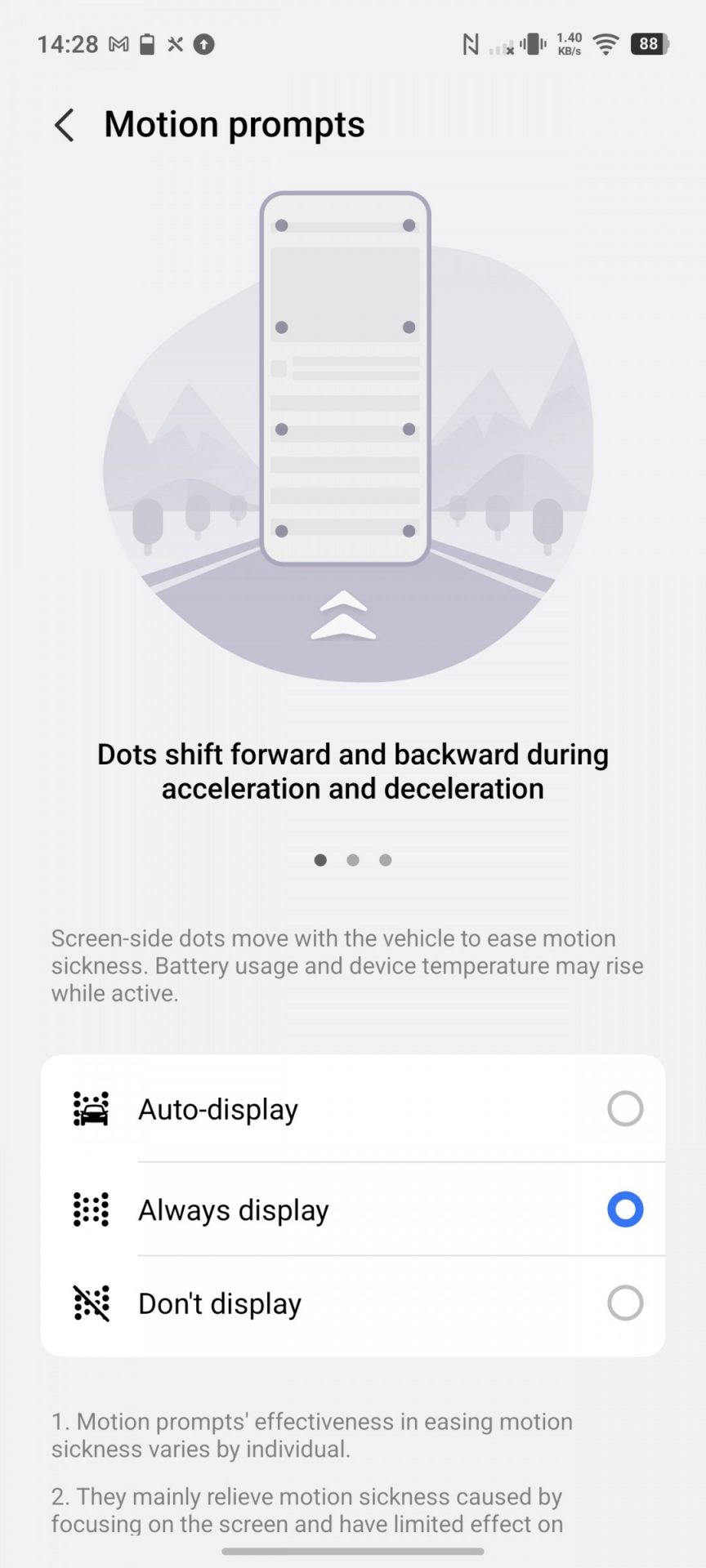Go back from Motion prompts
The height and width of the screenshot is (1568, 706).
click(x=64, y=125)
